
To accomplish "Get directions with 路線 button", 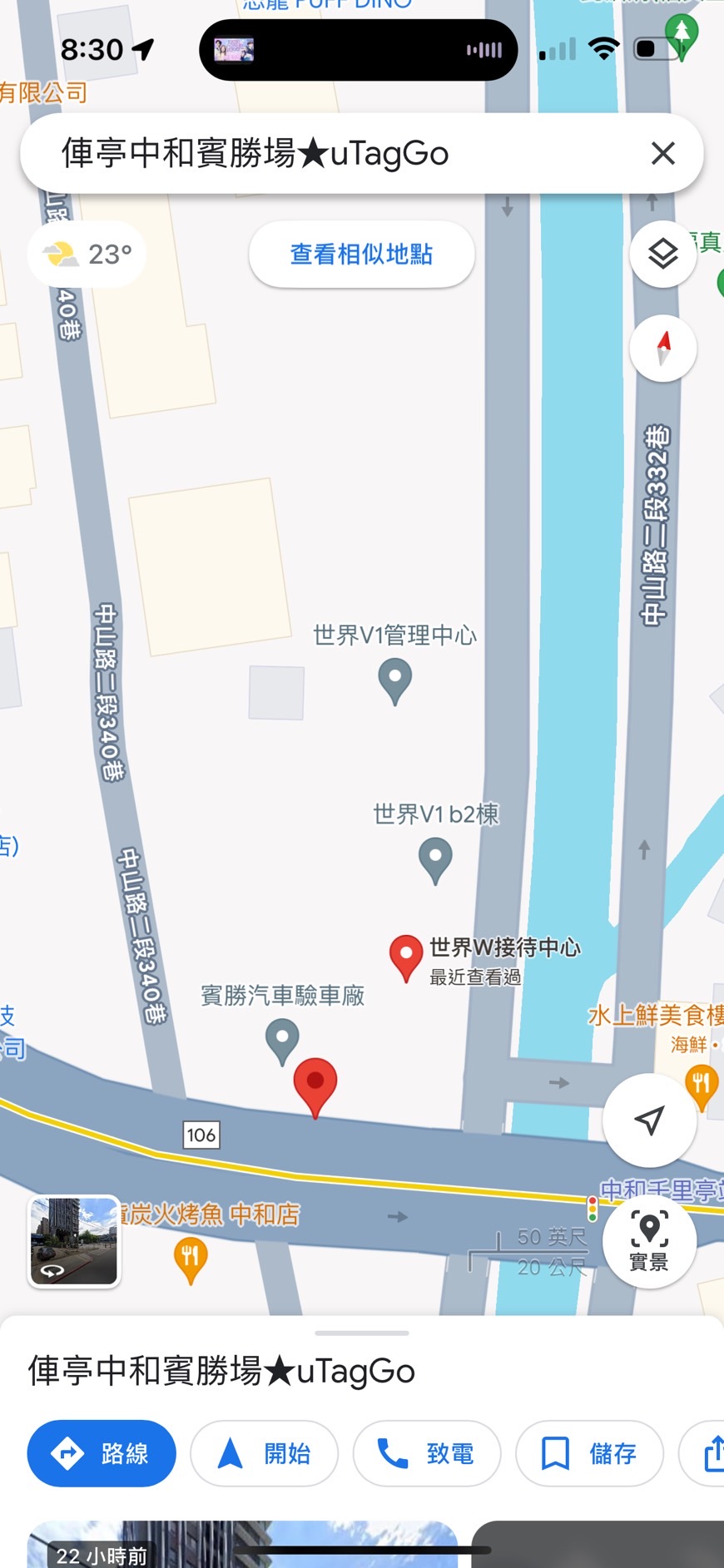I will pos(102,1453).
